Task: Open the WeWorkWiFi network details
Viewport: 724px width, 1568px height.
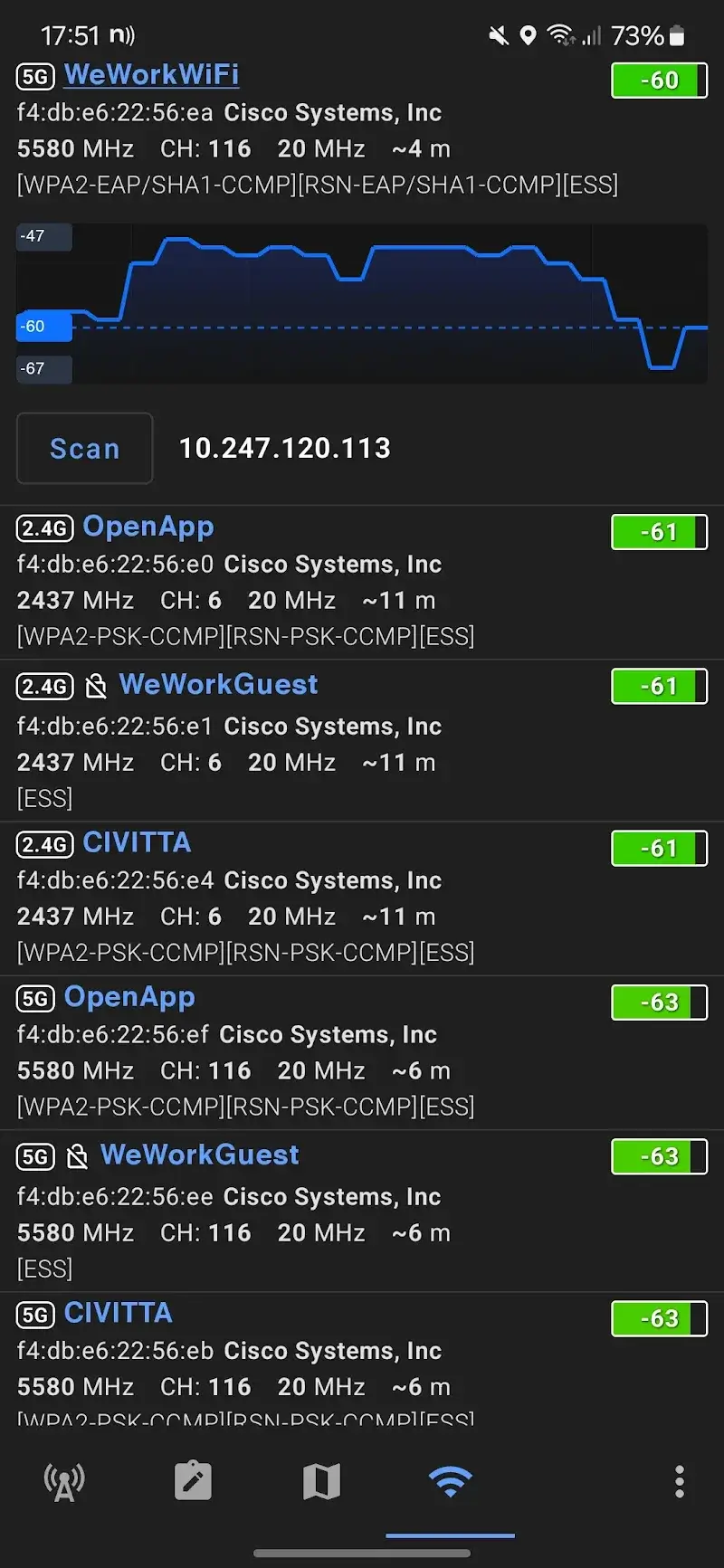Action: (151, 76)
